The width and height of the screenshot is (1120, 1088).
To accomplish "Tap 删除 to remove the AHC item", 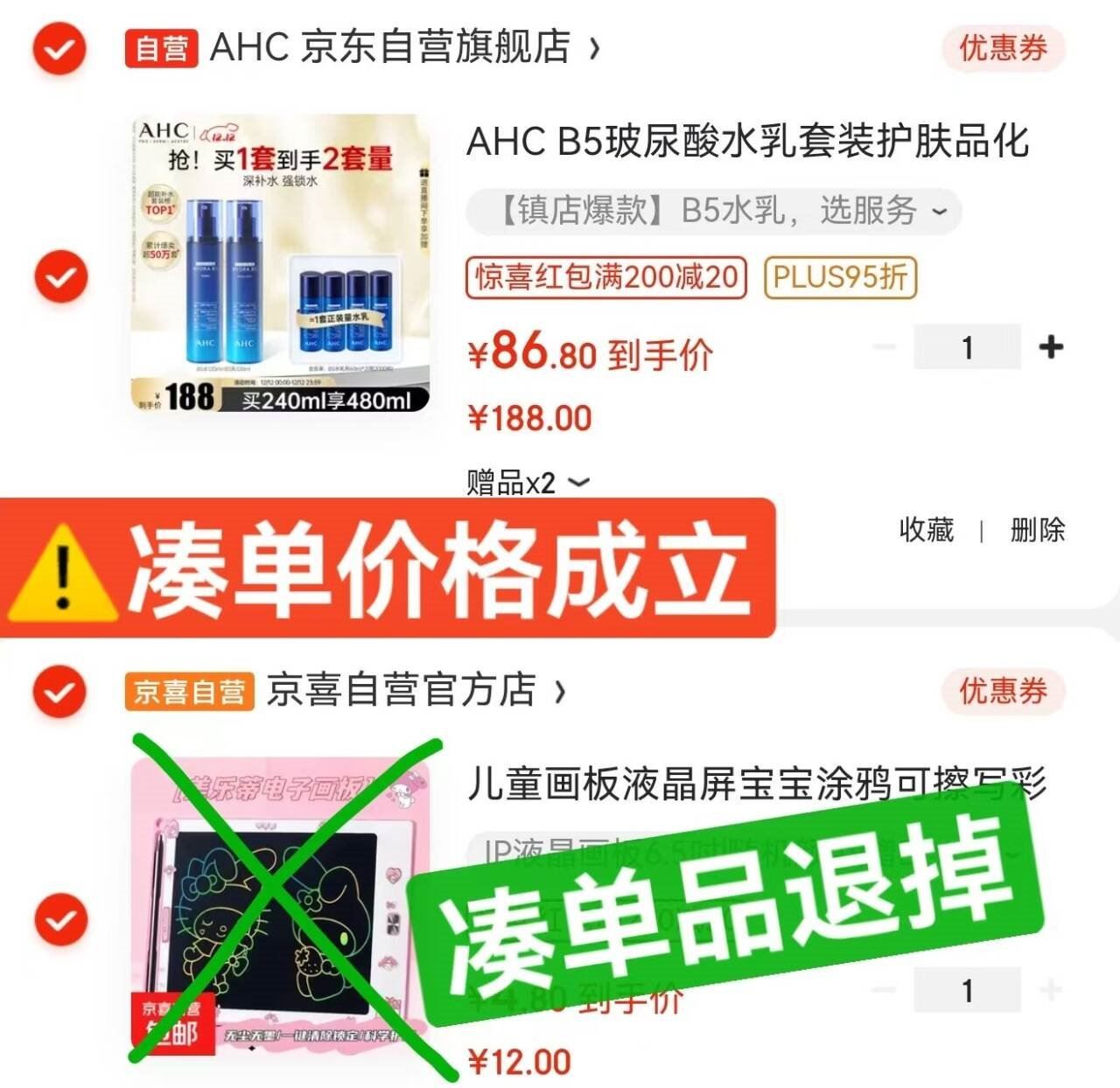I will pyautogui.click(x=1038, y=529).
